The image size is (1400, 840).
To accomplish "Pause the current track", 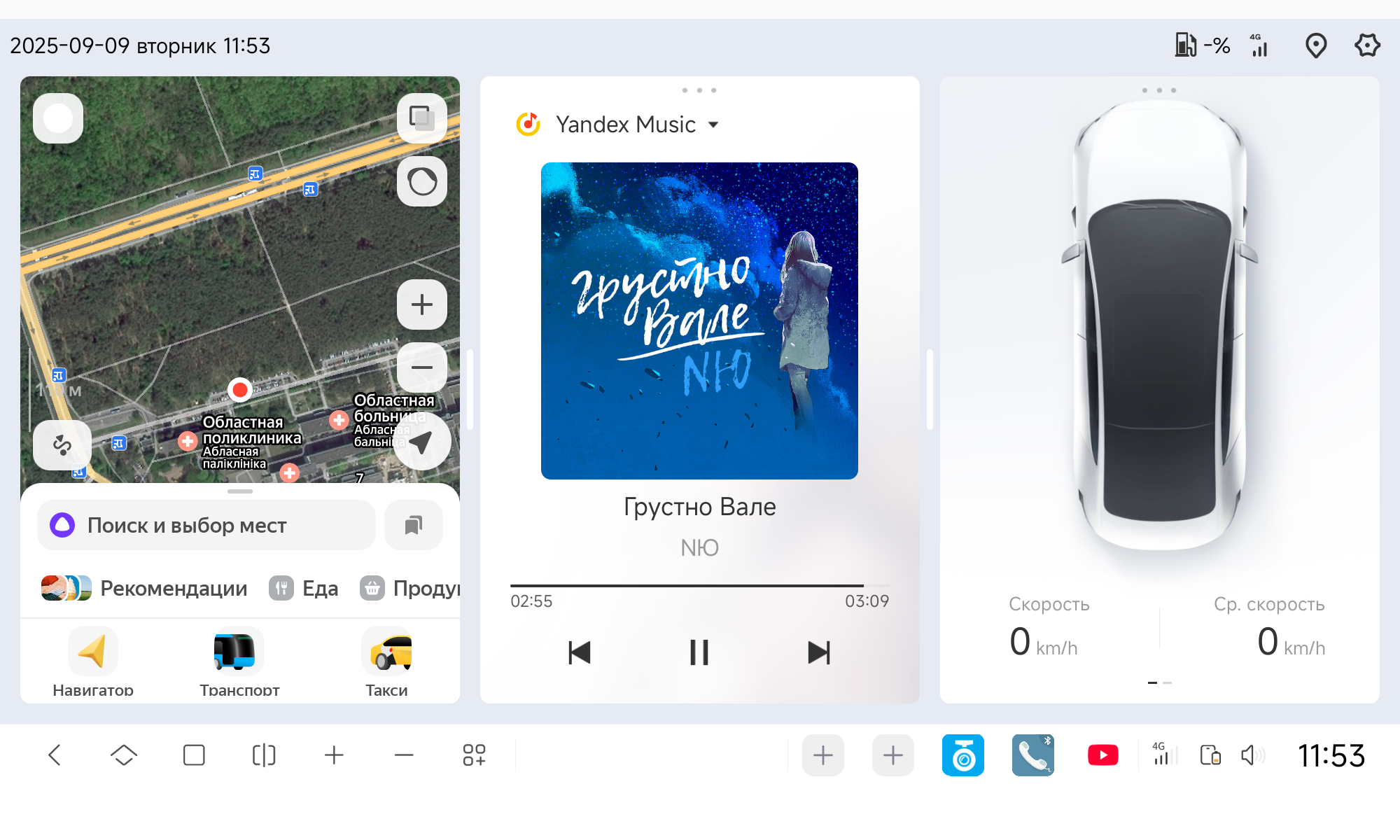I will (x=699, y=652).
